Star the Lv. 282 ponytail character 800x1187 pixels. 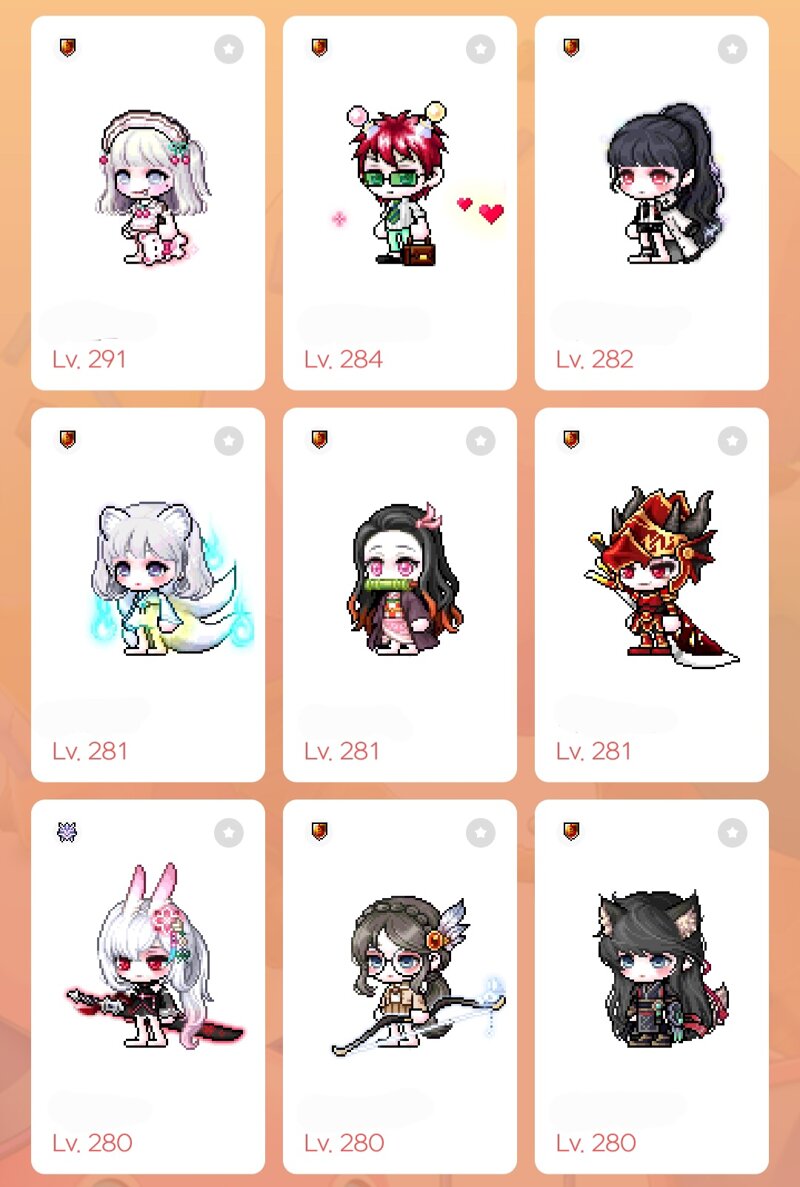pos(733,49)
